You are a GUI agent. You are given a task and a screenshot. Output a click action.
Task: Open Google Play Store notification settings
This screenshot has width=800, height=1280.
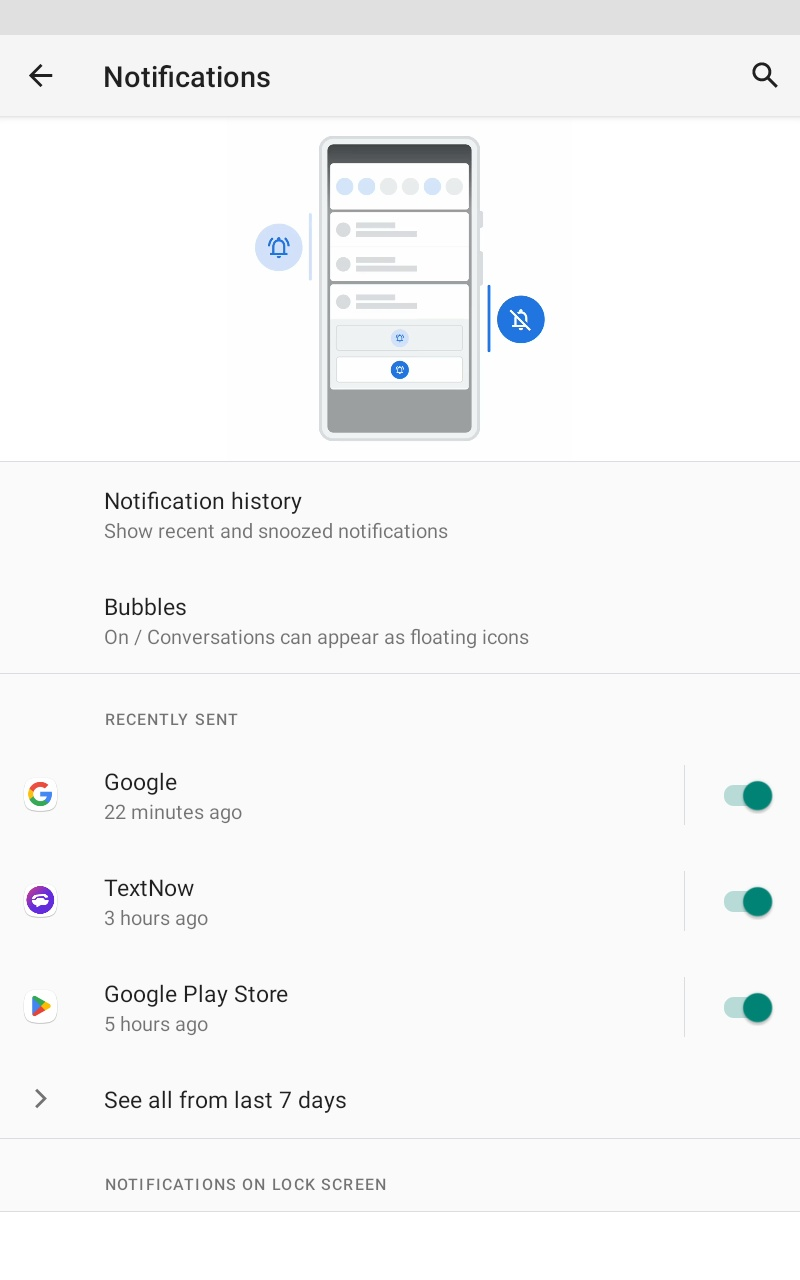pyautogui.click(x=342, y=1008)
